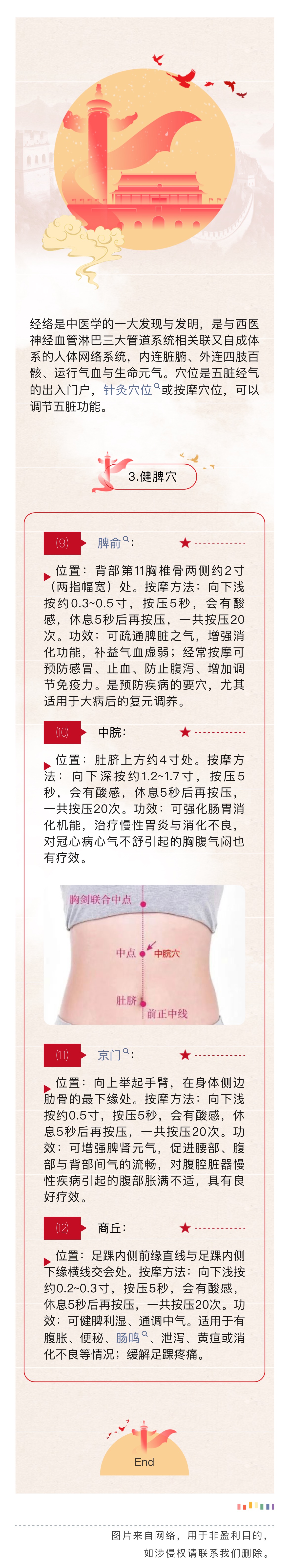The image size is (289, 1568).
Task: Open the 京门 keyword link
Action: click(113, 1055)
